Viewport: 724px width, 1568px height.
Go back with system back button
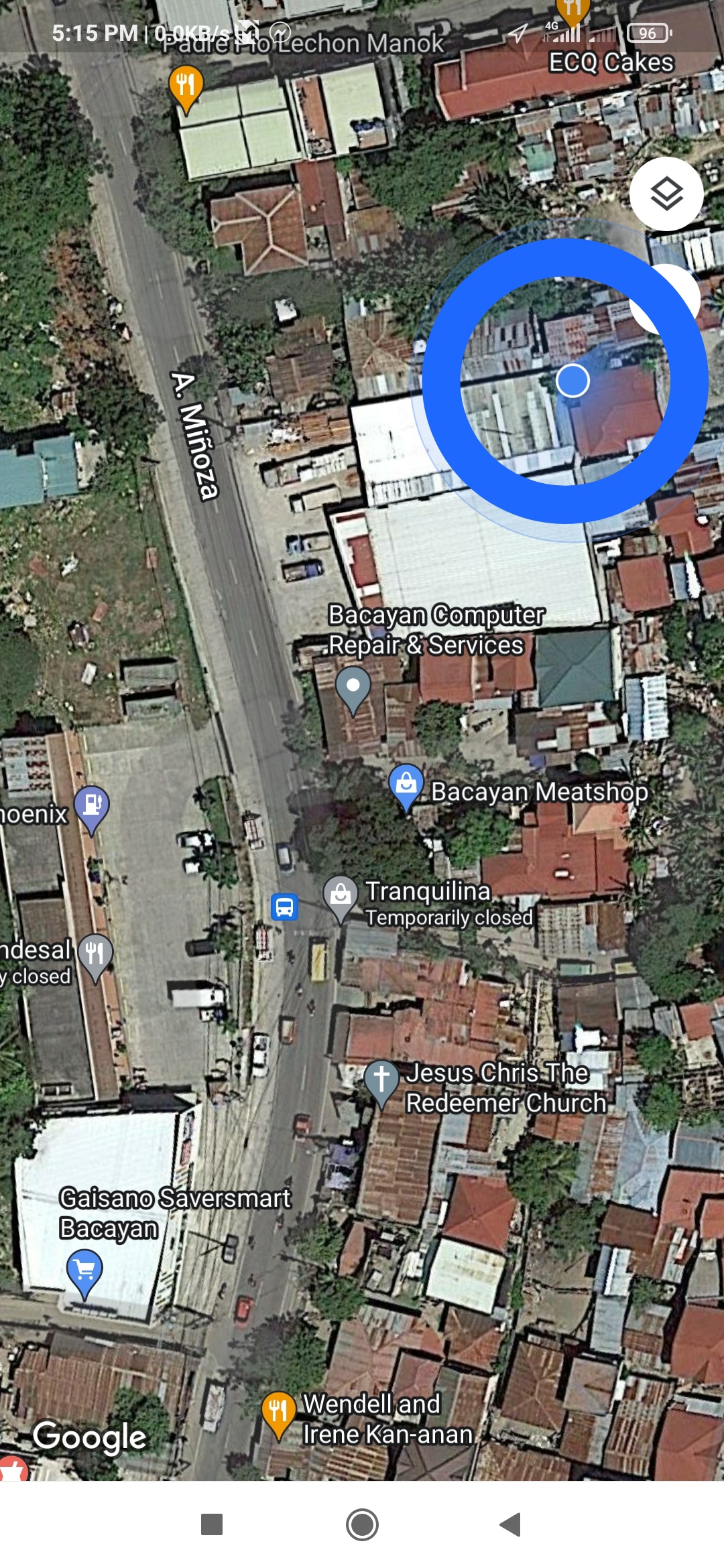click(511, 1524)
